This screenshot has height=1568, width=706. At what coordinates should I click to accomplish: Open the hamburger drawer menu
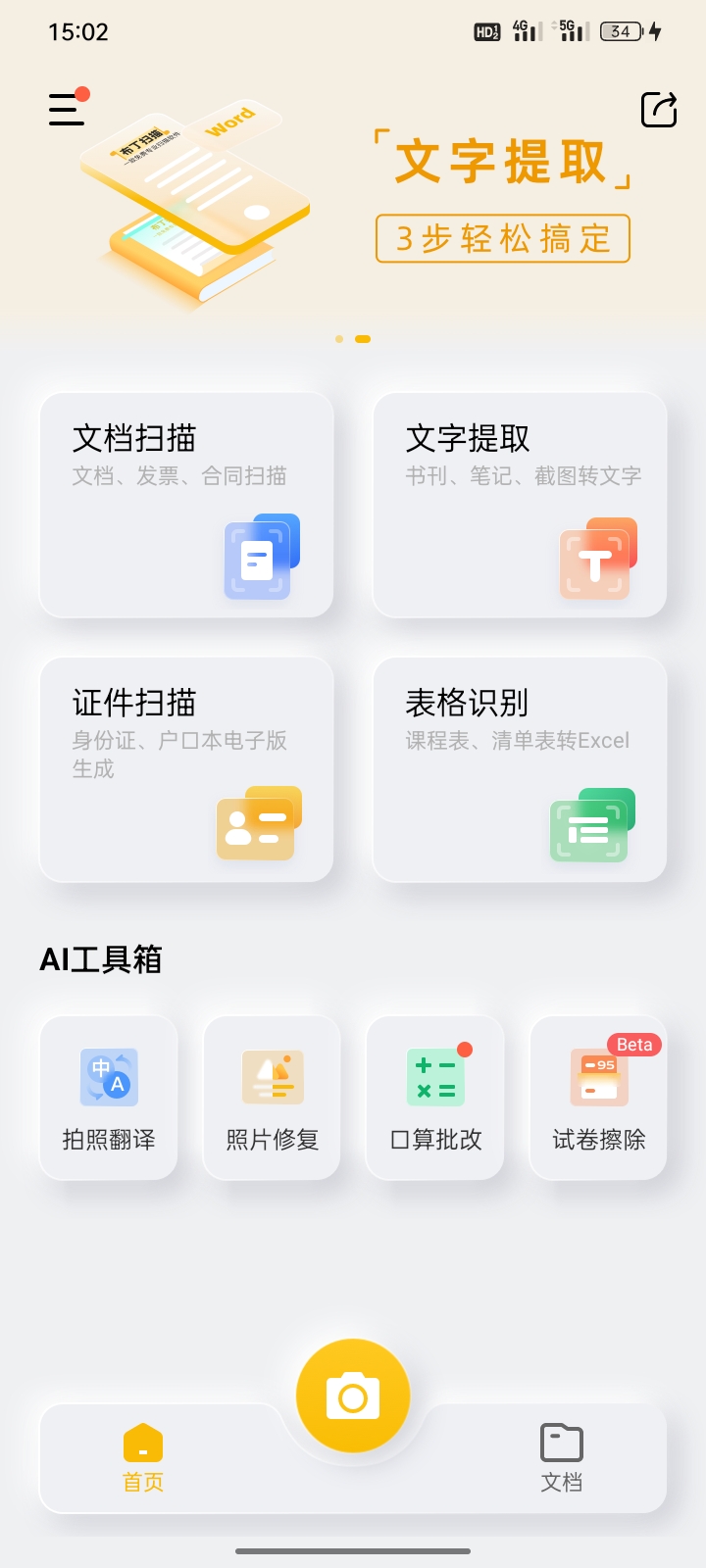tap(67, 109)
